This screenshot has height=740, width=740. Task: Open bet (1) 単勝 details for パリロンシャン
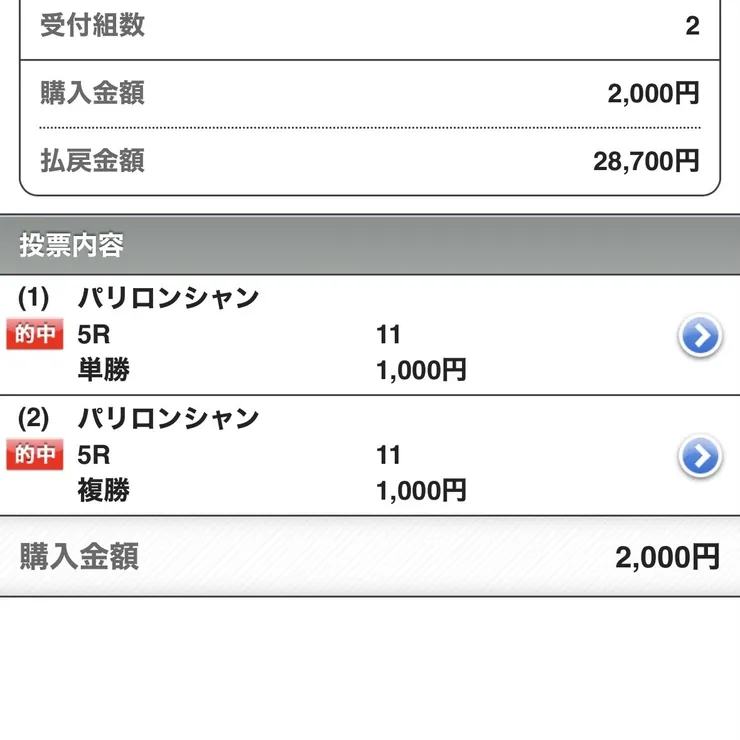point(700,337)
